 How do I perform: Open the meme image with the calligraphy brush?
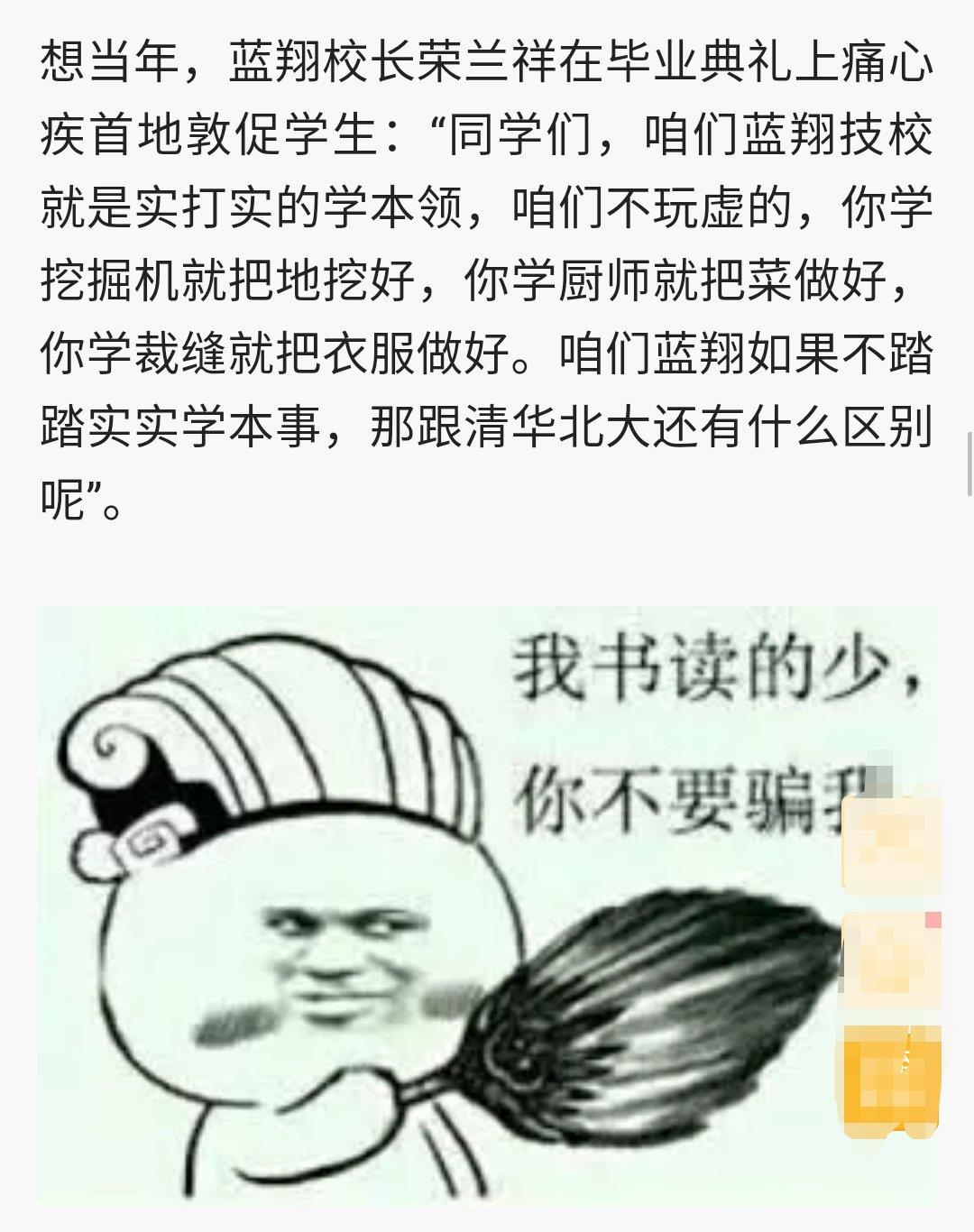[433, 902]
